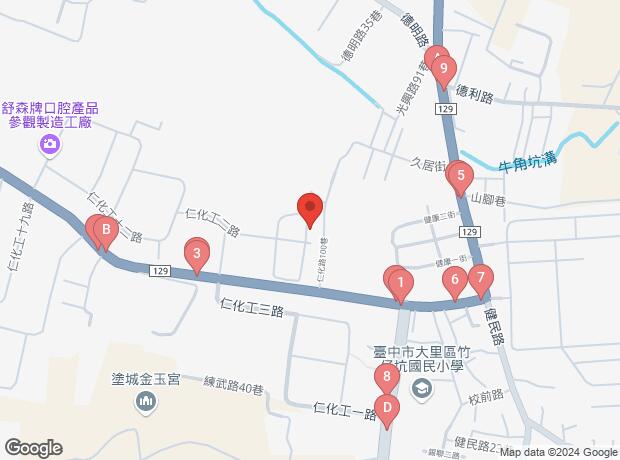Choose the marker numbered 7
Viewport: 620px width, 460px height.
point(481,278)
